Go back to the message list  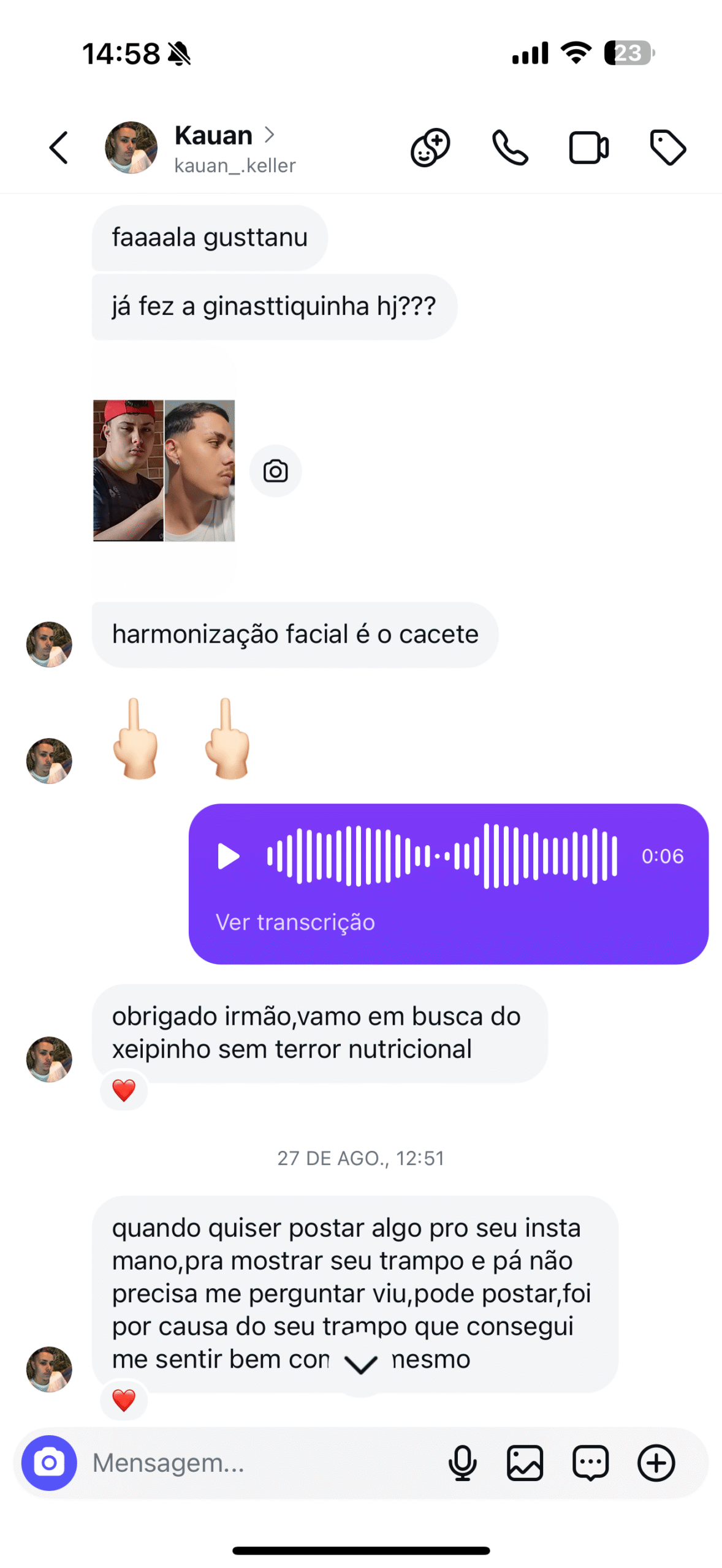[59, 148]
